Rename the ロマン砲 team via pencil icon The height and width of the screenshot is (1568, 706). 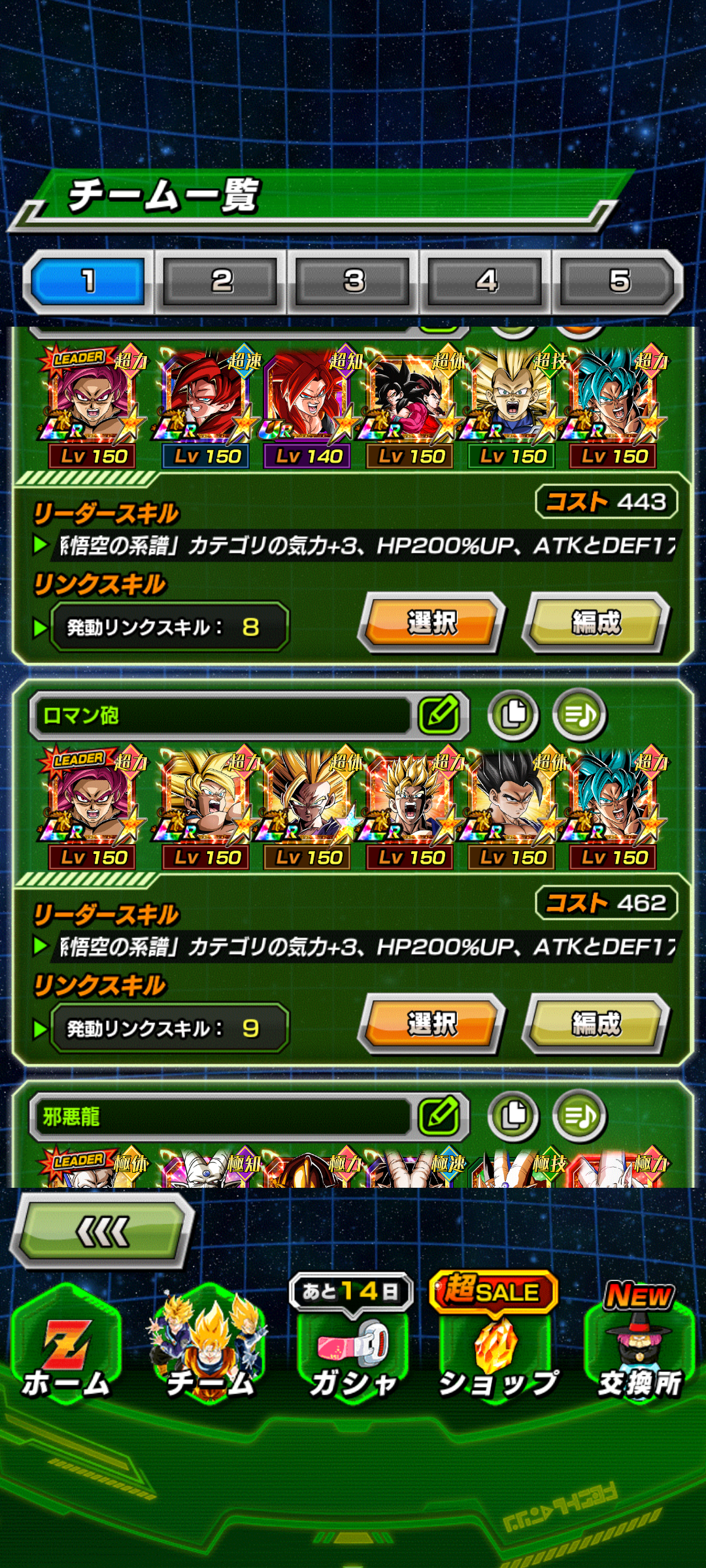pos(439,715)
